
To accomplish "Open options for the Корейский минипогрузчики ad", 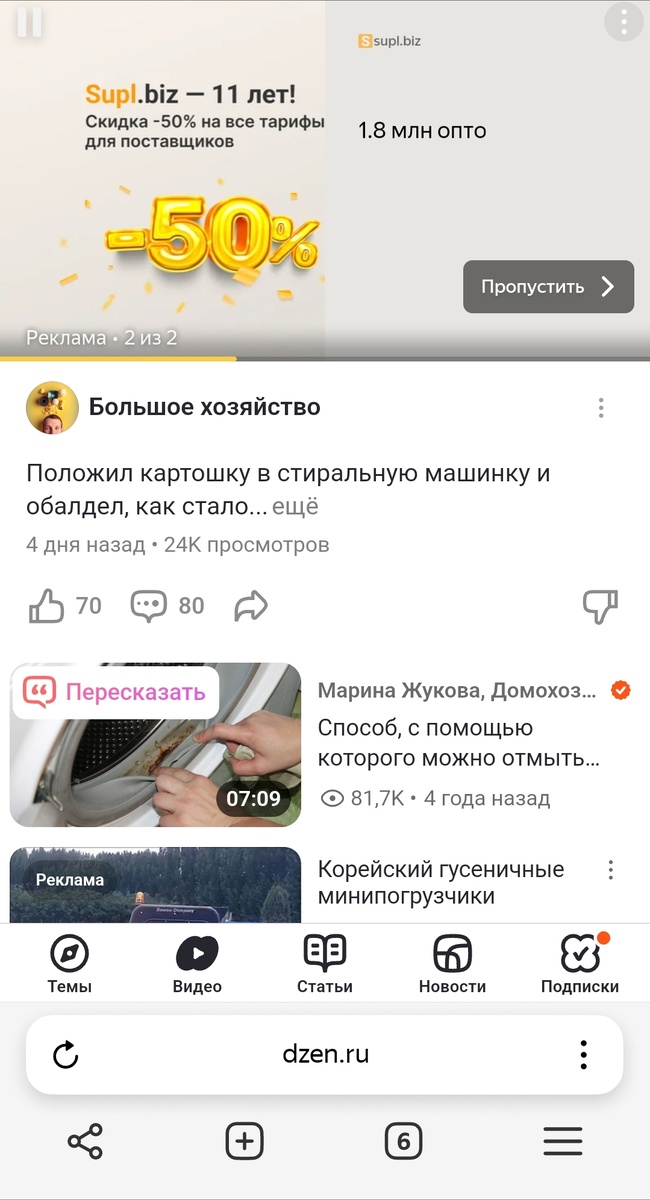I will click(x=611, y=870).
